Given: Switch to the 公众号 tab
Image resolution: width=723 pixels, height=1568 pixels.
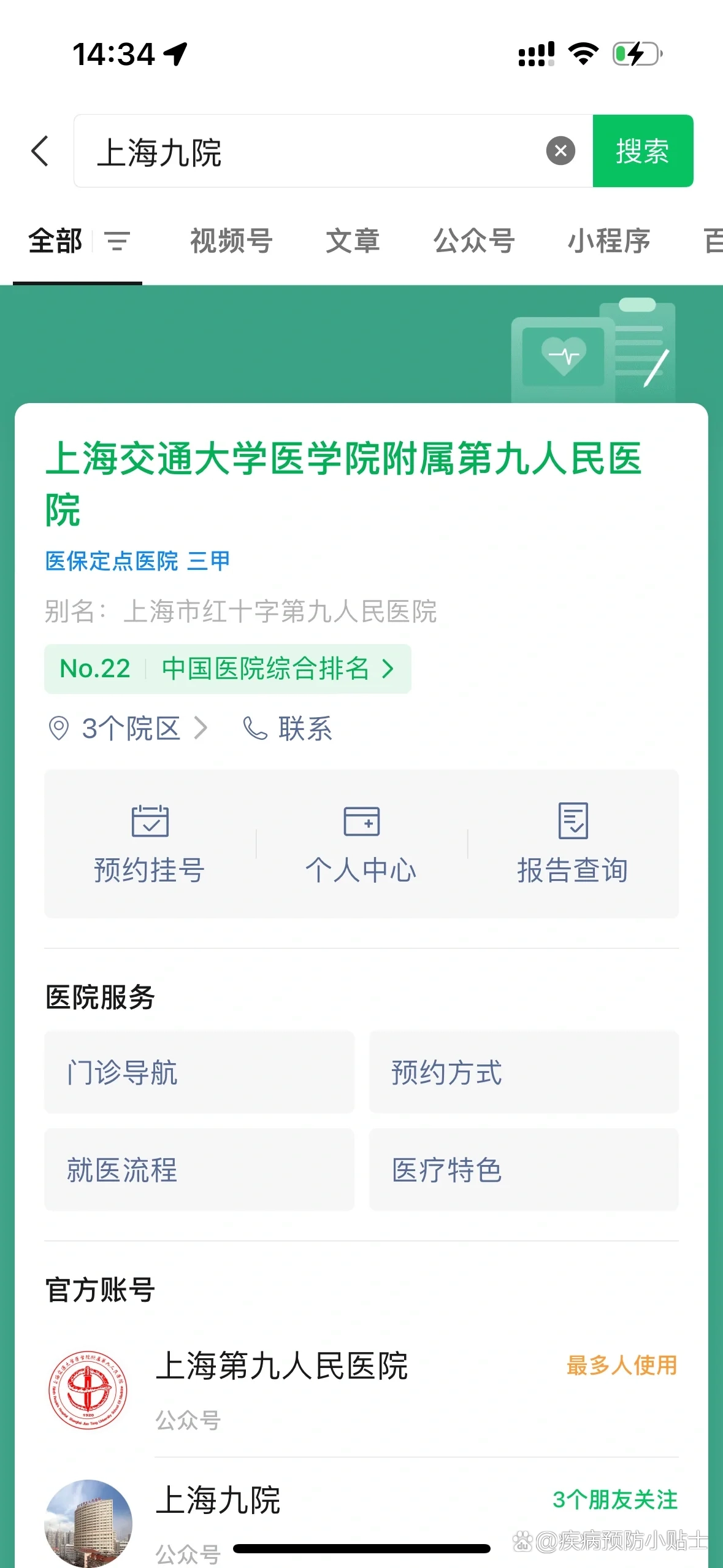Looking at the screenshot, I should pyautogui.click(x=475, y=241).
